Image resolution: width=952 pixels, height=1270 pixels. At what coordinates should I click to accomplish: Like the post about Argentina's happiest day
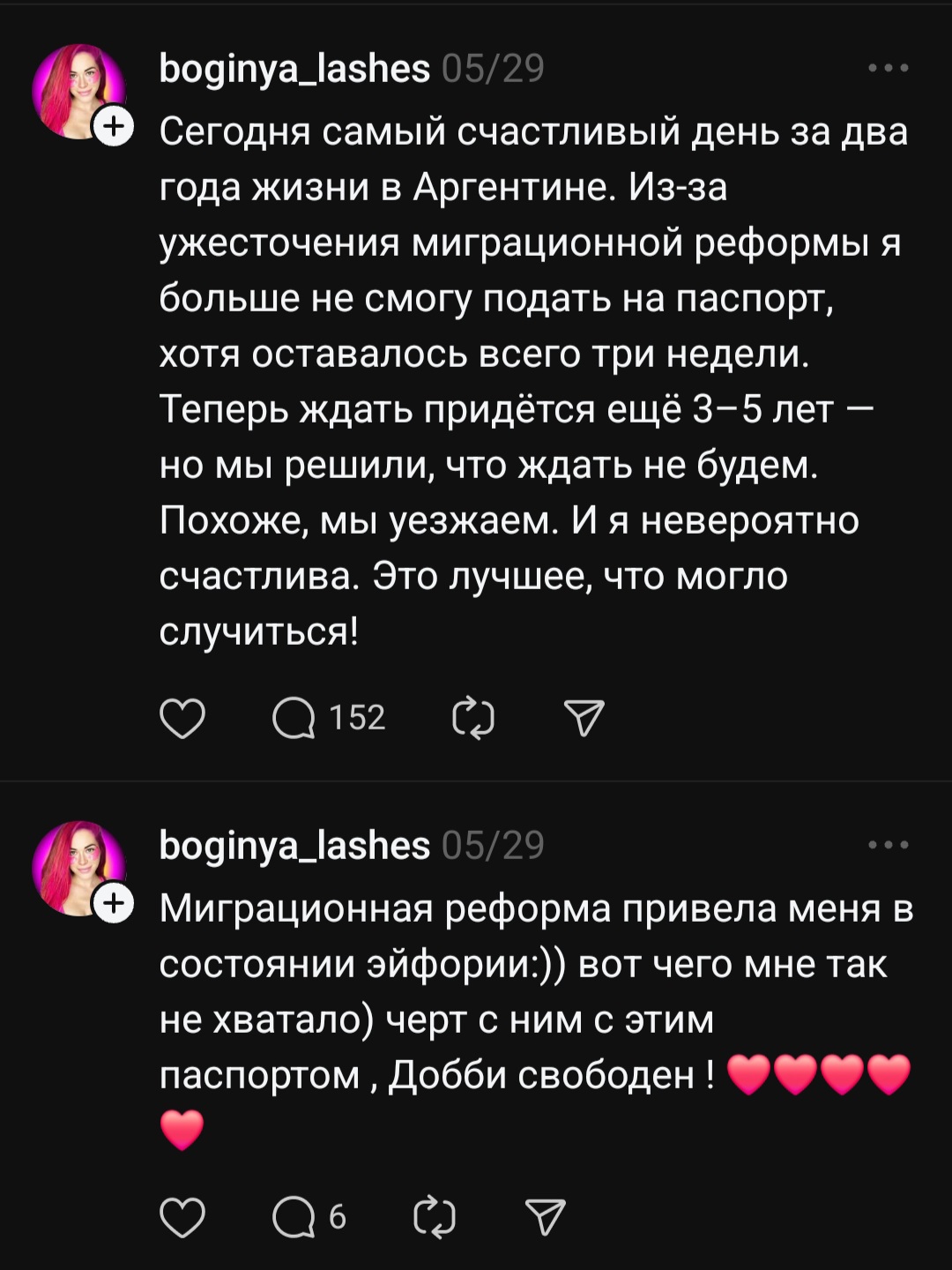[182, 718]
